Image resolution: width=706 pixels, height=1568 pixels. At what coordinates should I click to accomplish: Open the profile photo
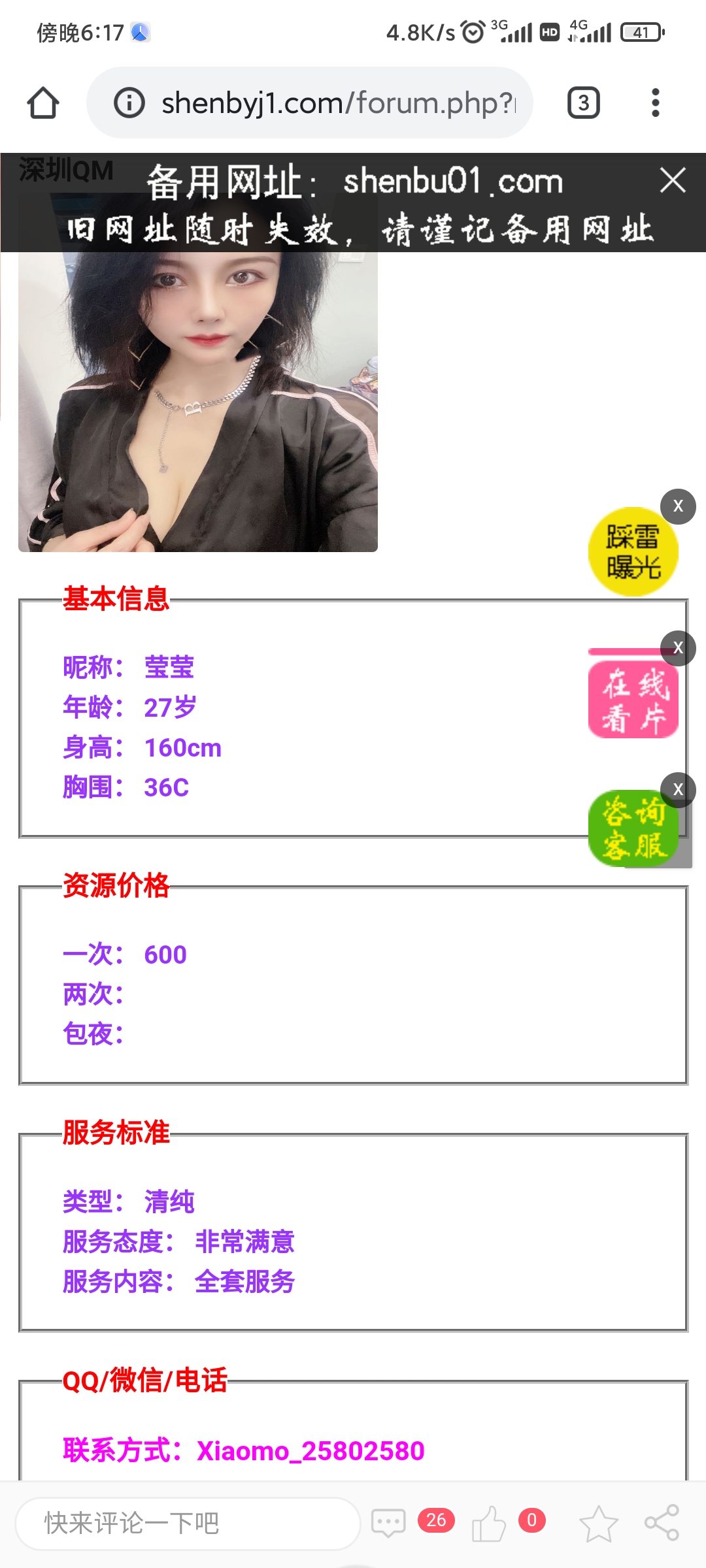click(198, 402)
